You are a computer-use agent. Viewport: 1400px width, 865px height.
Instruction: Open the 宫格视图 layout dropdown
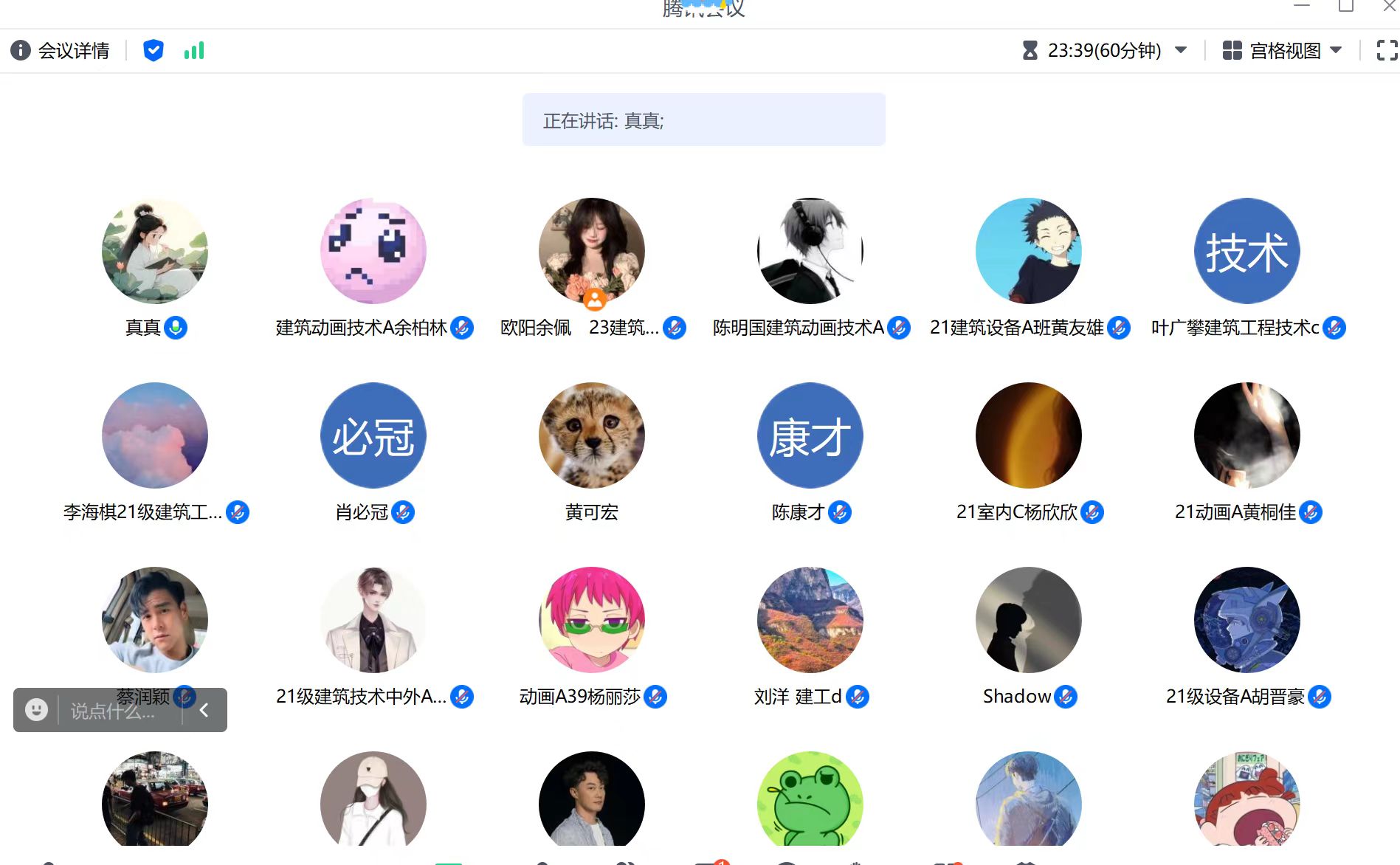click(x=1282, y=50)
